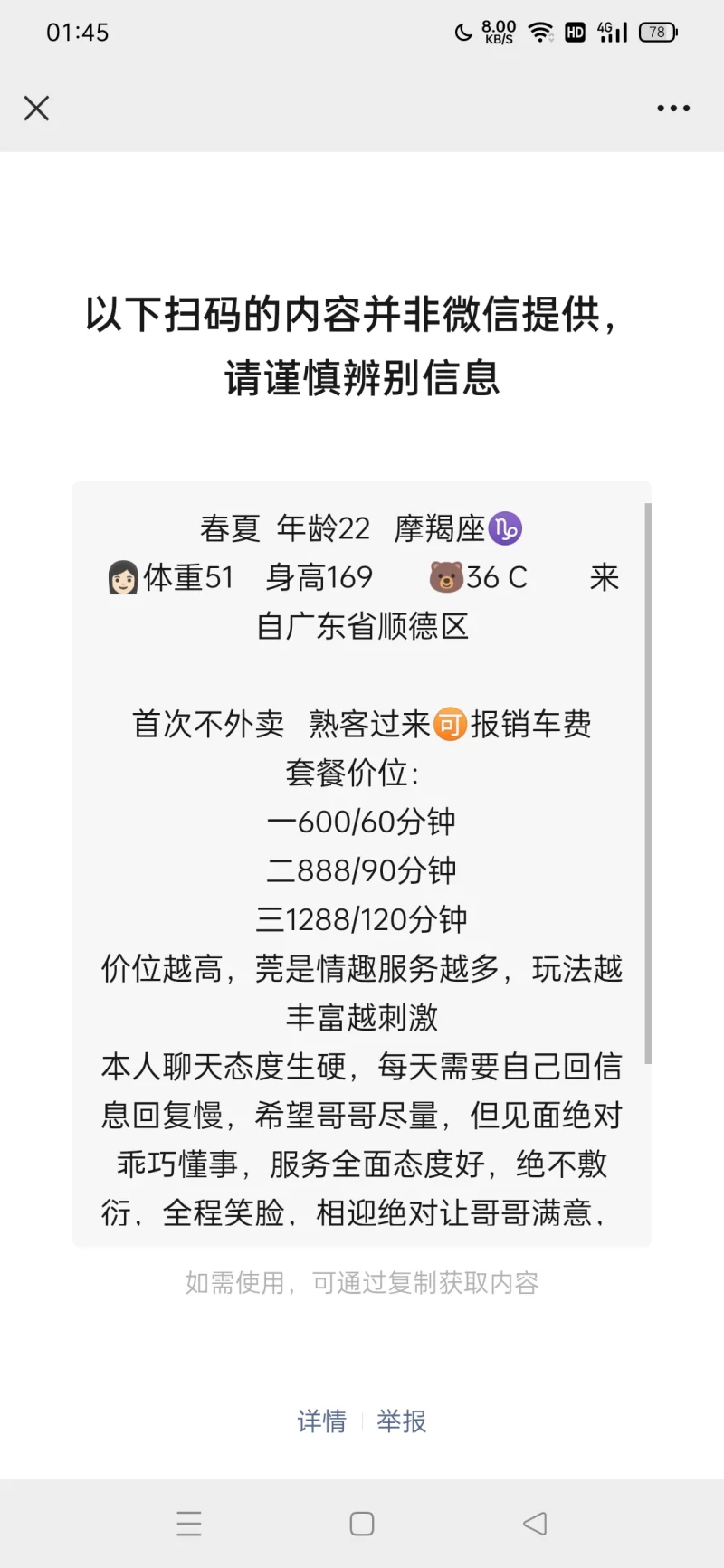Close the scanned content page

click(36, 109)
